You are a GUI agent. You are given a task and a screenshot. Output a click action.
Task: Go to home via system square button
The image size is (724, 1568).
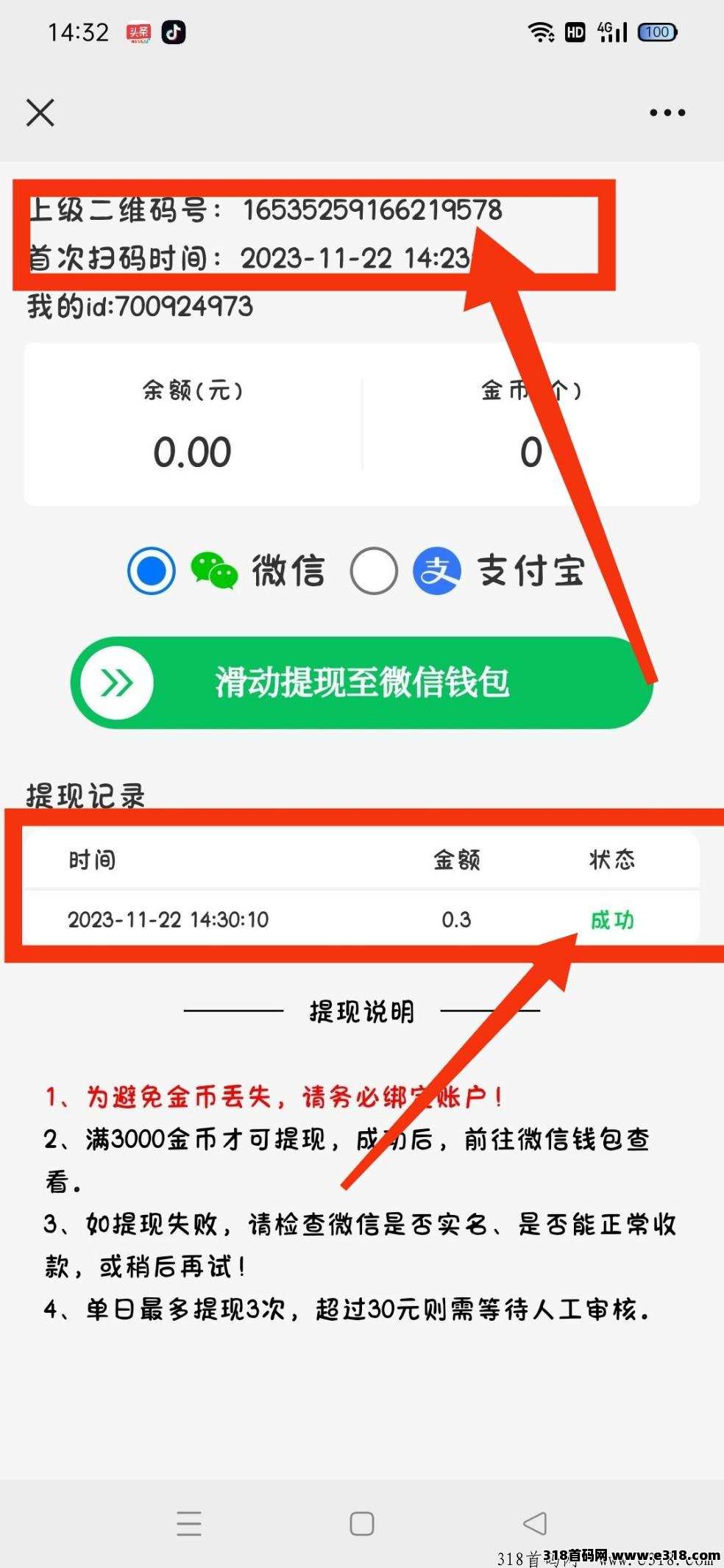click(x=361, y=1522)
